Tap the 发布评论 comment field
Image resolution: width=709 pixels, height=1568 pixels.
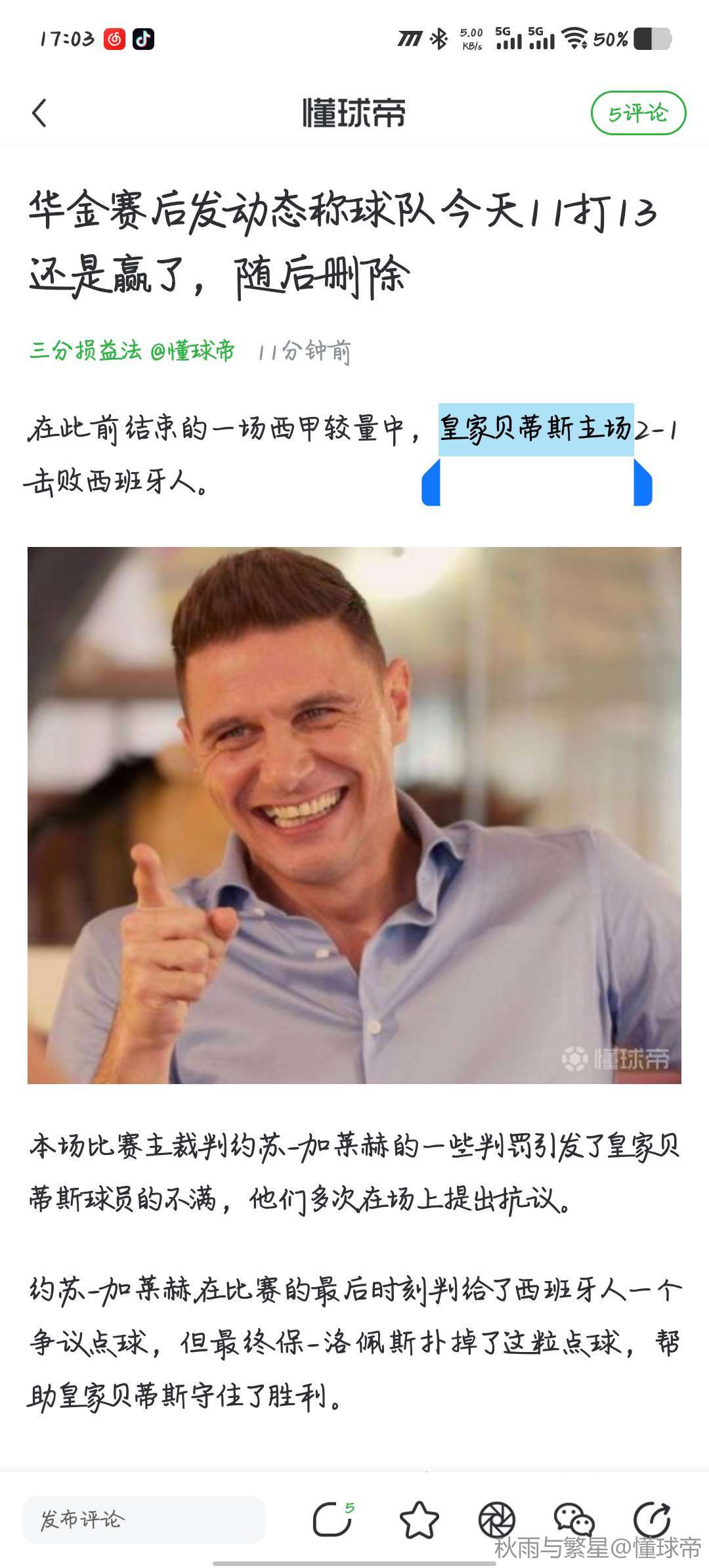click(144, 1519)
